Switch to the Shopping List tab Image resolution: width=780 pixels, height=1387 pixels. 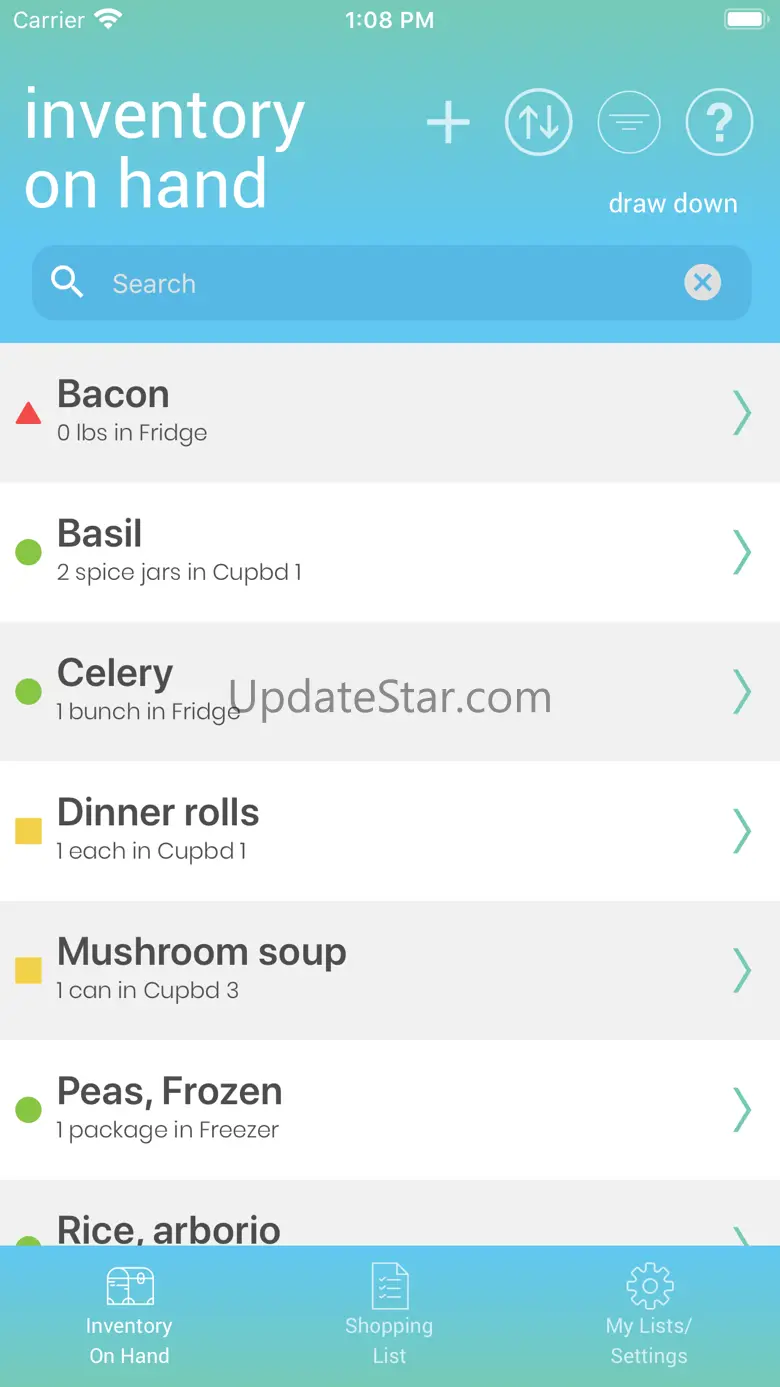pyautogui.click(x=389, y=1314)
